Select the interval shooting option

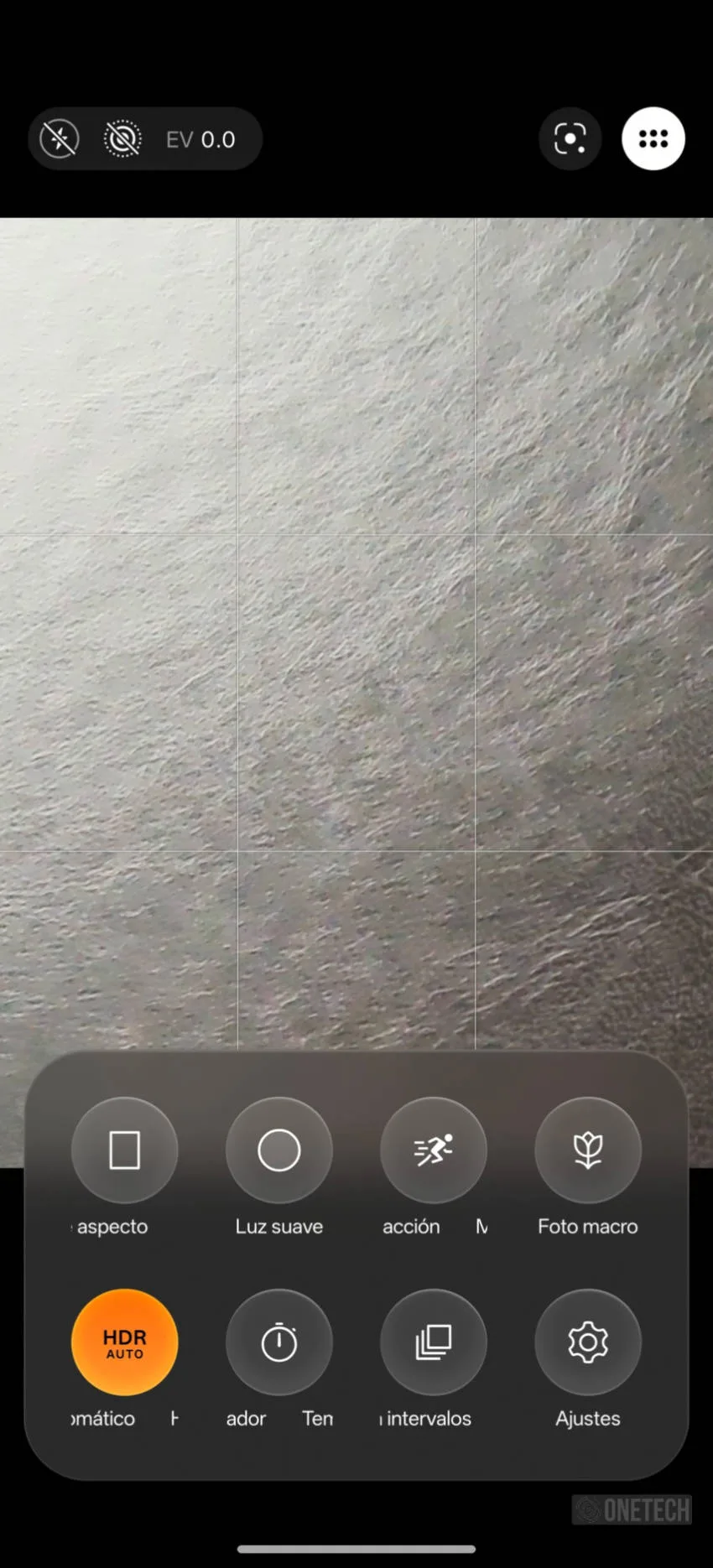pyautogui.click(x=434, y=1342)
